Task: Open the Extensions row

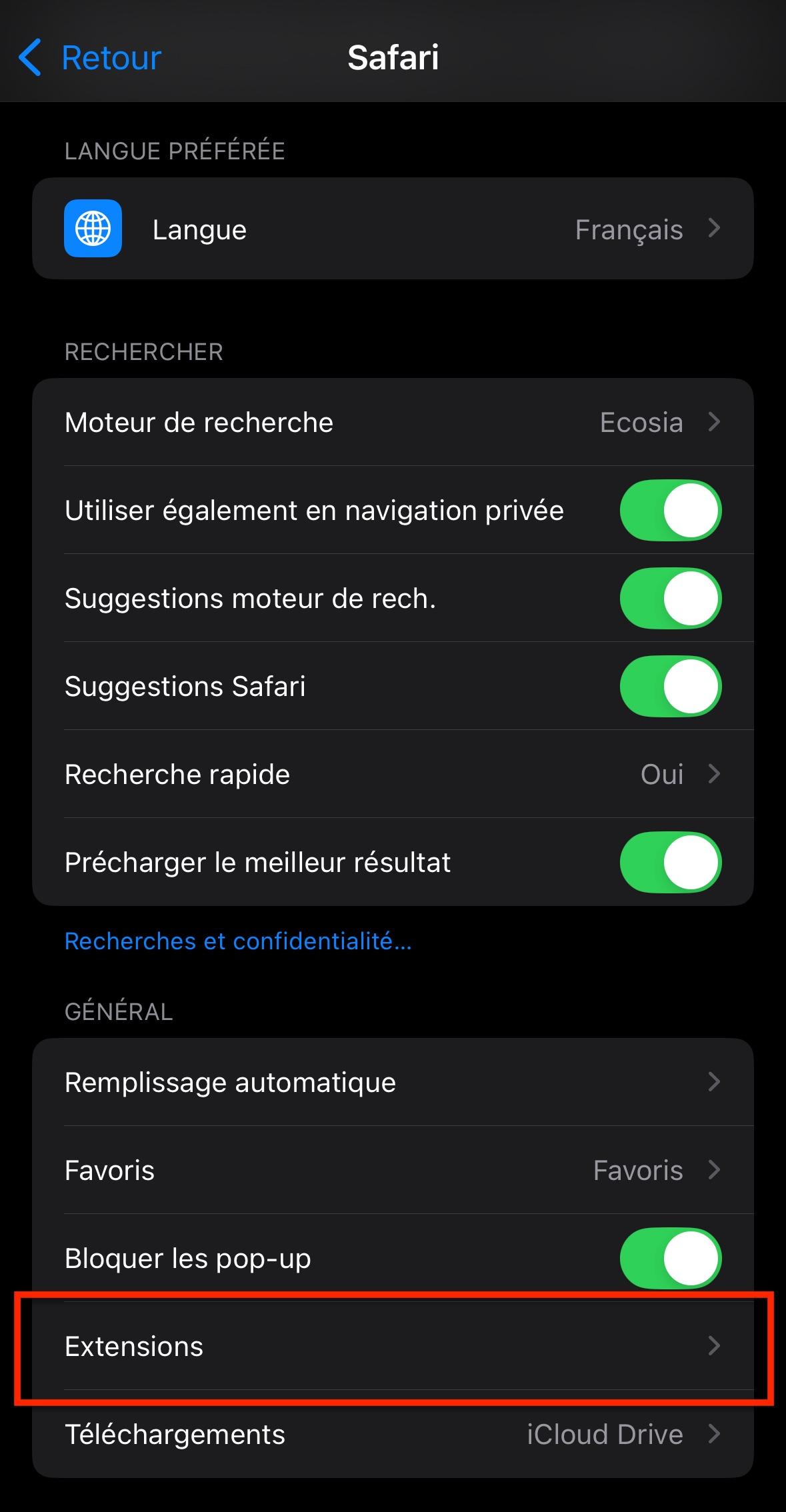Action: click(x=393, y=1347)
